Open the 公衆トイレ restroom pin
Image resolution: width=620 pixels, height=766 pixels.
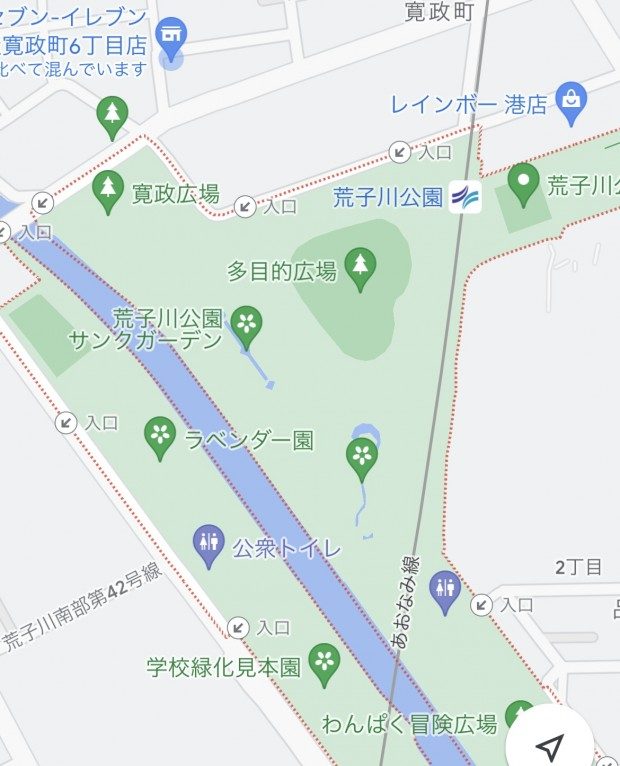208,543
